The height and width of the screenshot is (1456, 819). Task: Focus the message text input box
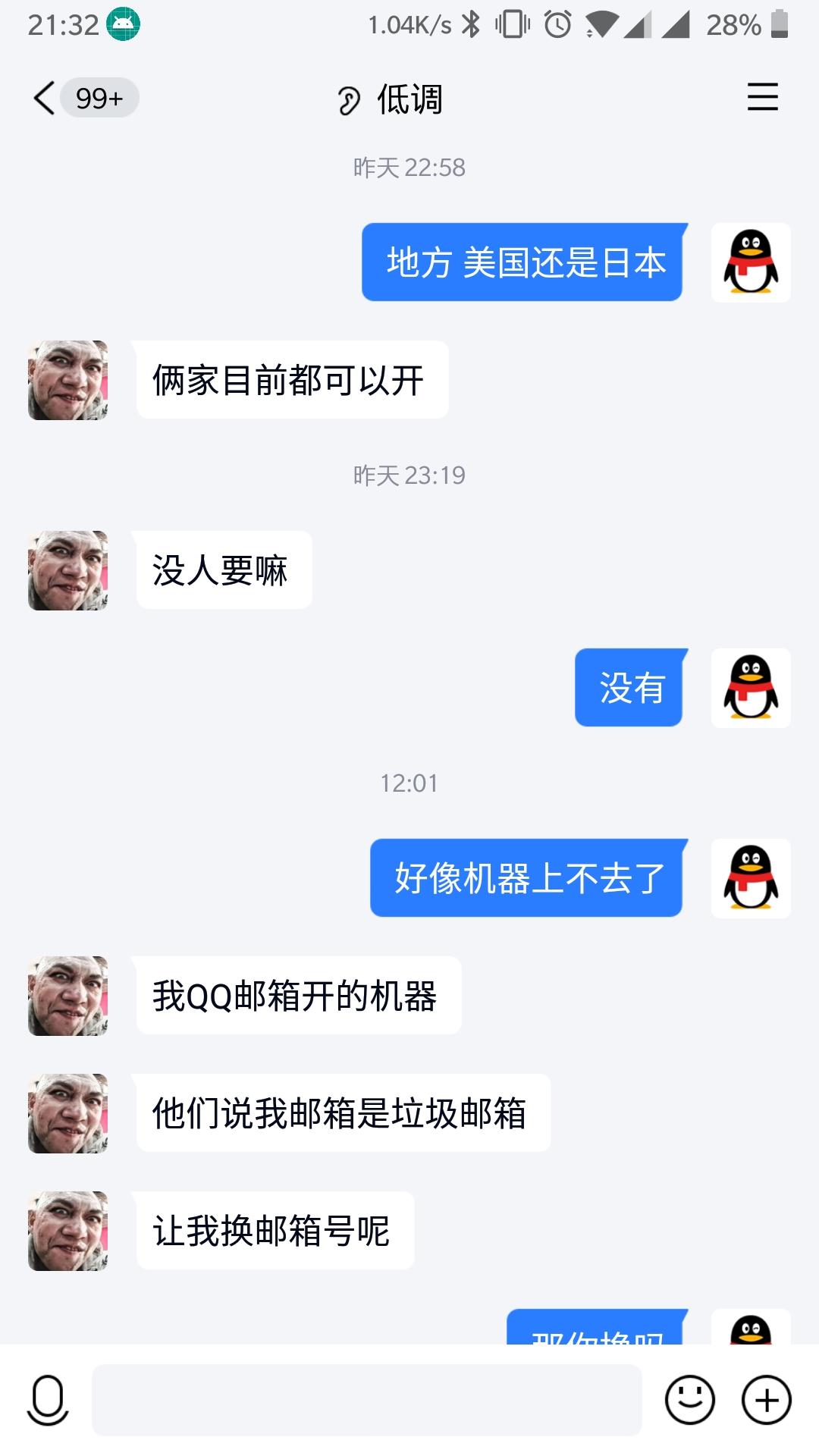[x=367, y=1400]
